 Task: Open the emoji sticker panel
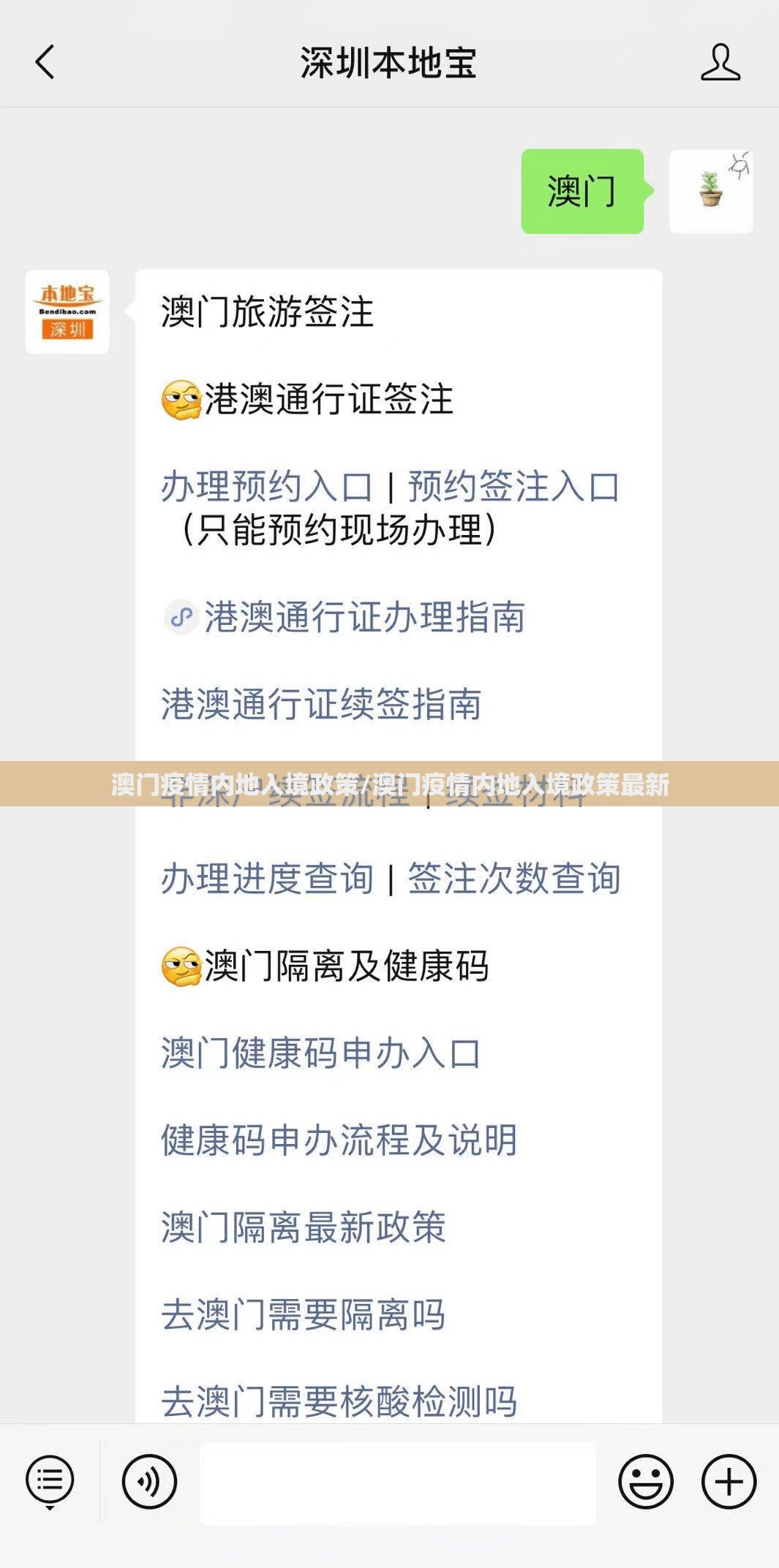645,1482
